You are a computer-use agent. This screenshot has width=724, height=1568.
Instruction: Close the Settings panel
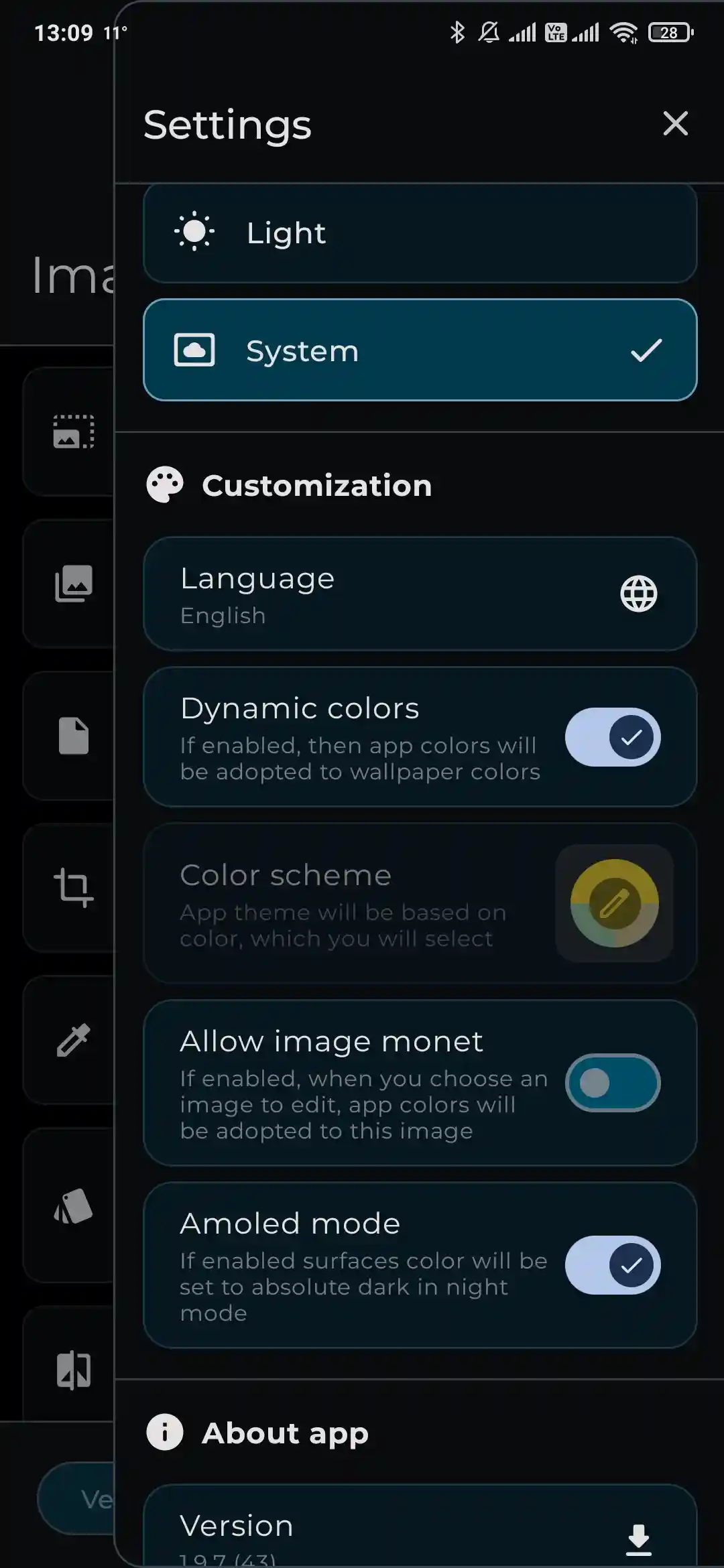pyautogui.click(x=675, y=123)
